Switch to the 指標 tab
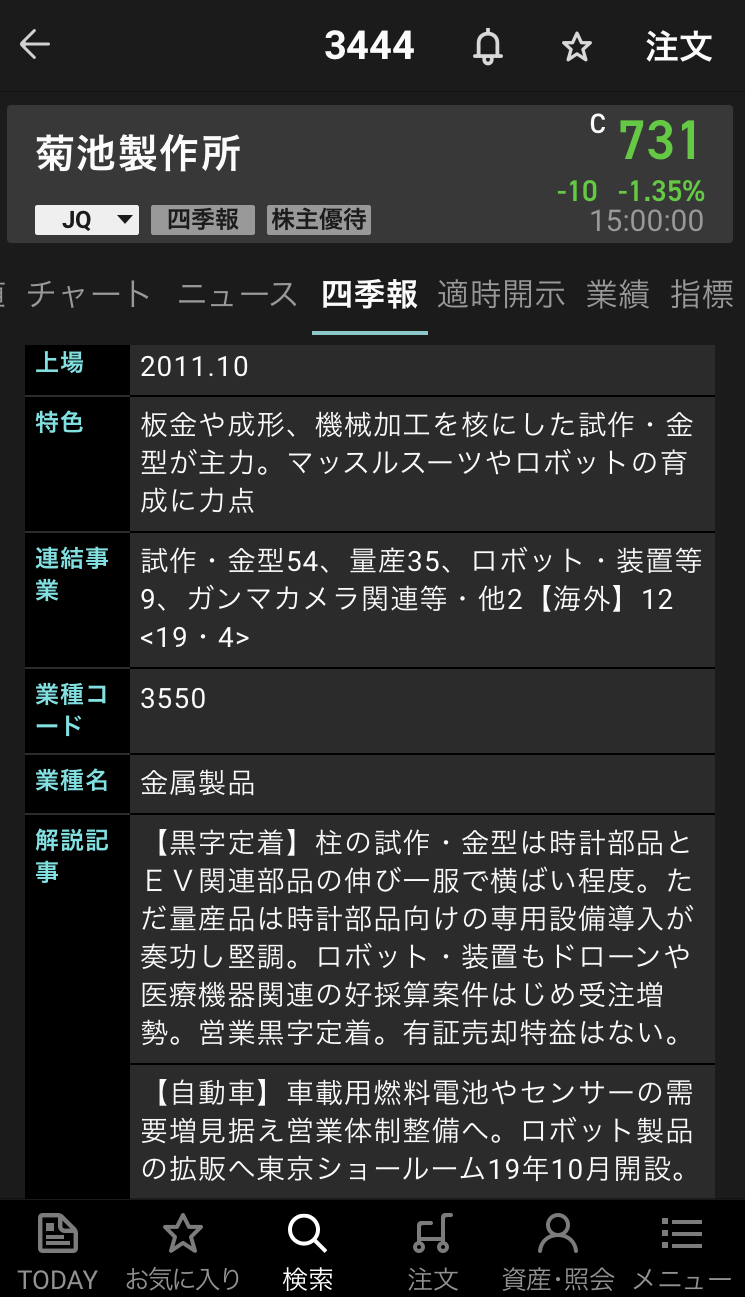The width and height of the screenshot is (745, 1297). tap(704, 294)
